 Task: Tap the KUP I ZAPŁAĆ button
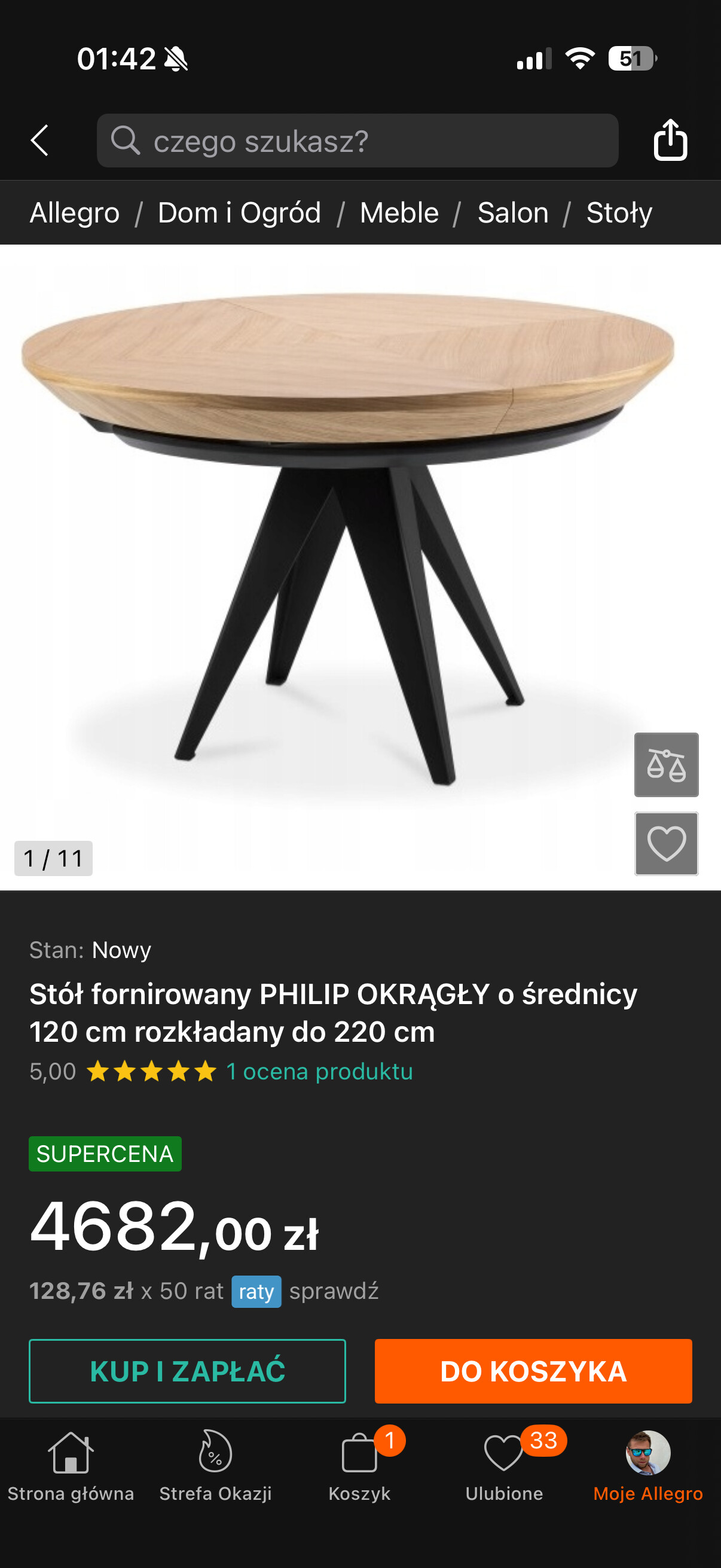click(187, 1371)
